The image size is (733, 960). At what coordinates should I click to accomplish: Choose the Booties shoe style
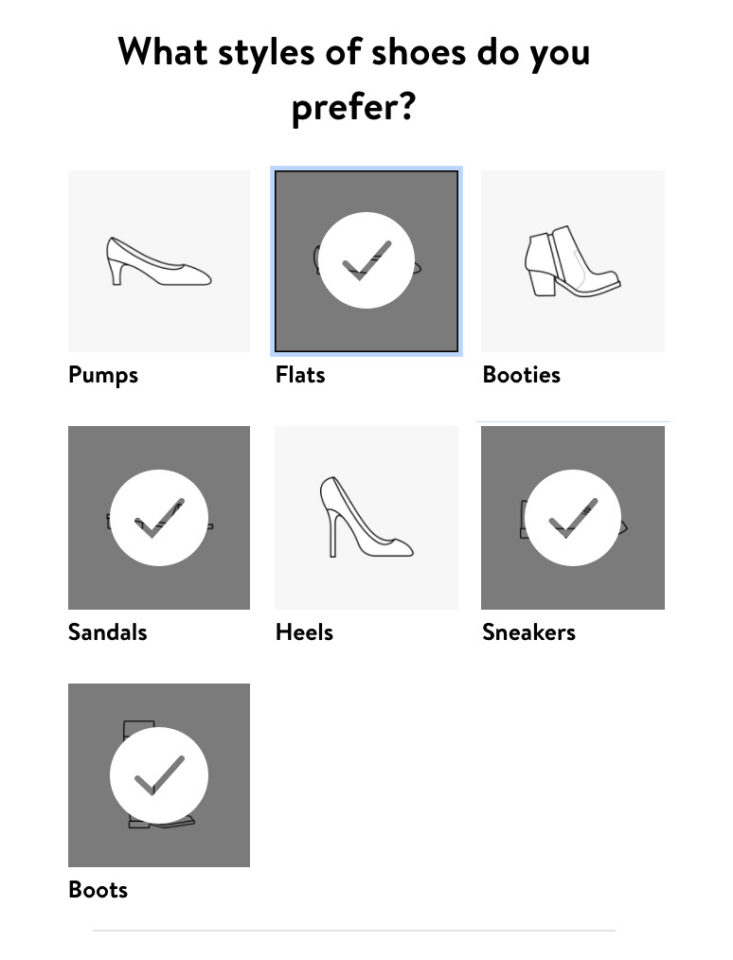click(572, 261)
